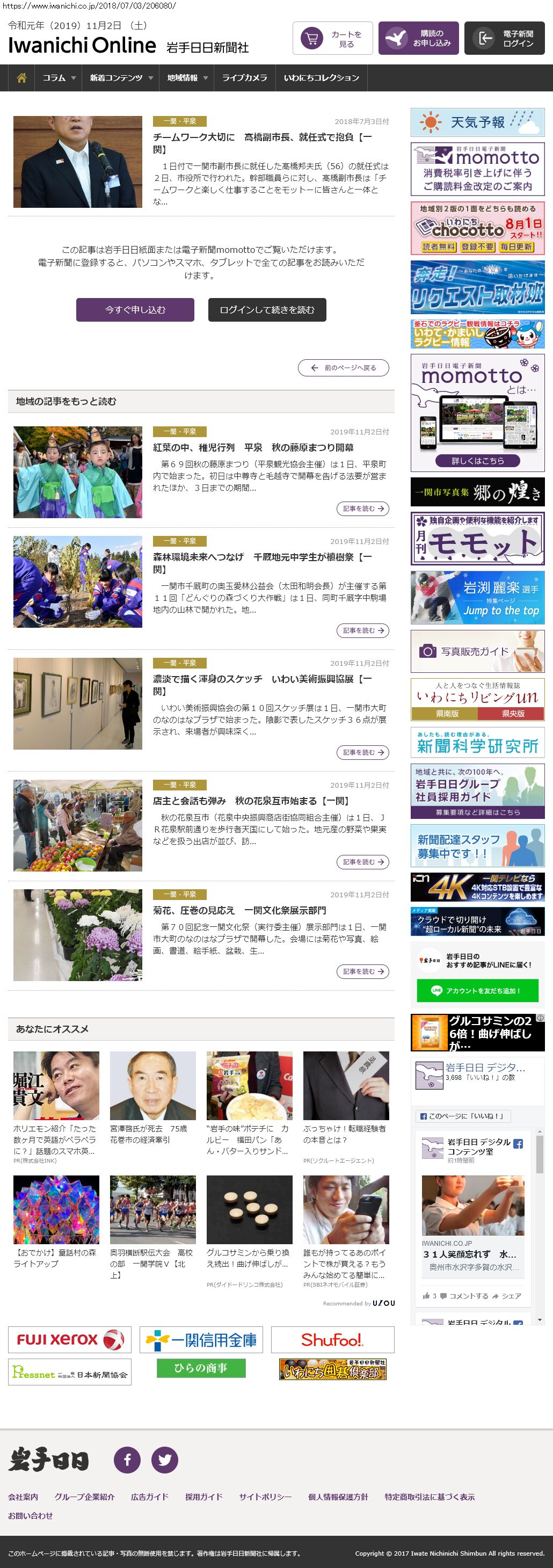This screenshot has width=553, height=1568.
Task: Read the 秋の藤原まつり開幕 article
Action: [252, 447]
